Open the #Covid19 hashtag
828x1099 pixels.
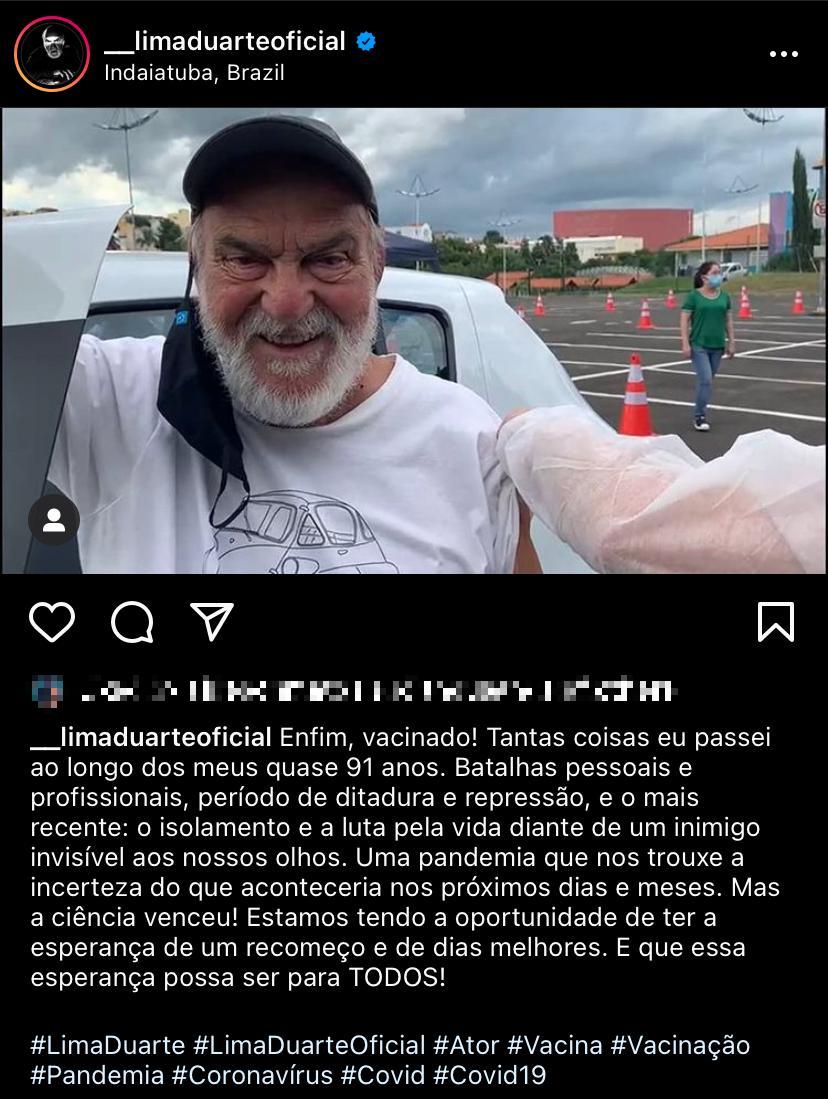(x=490, y=1075)
